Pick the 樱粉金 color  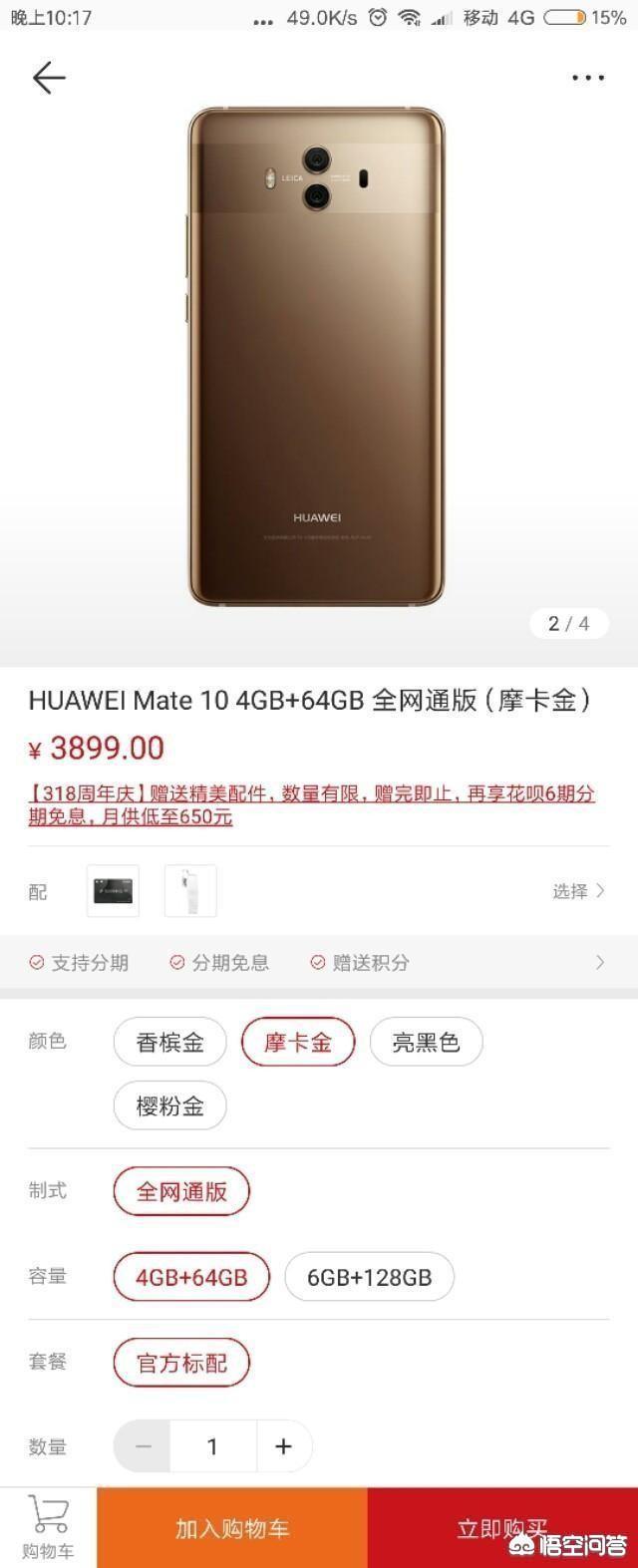click(170, 1104)
